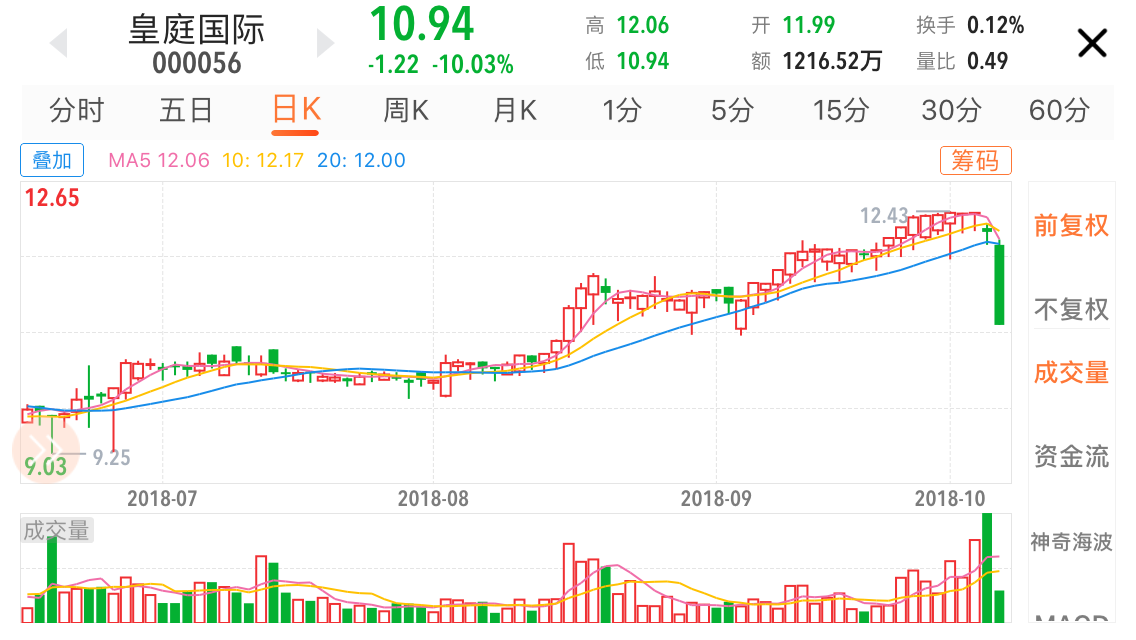Select the 周K chart tab
Screen dimensions: 1136x640
(406, 110)
